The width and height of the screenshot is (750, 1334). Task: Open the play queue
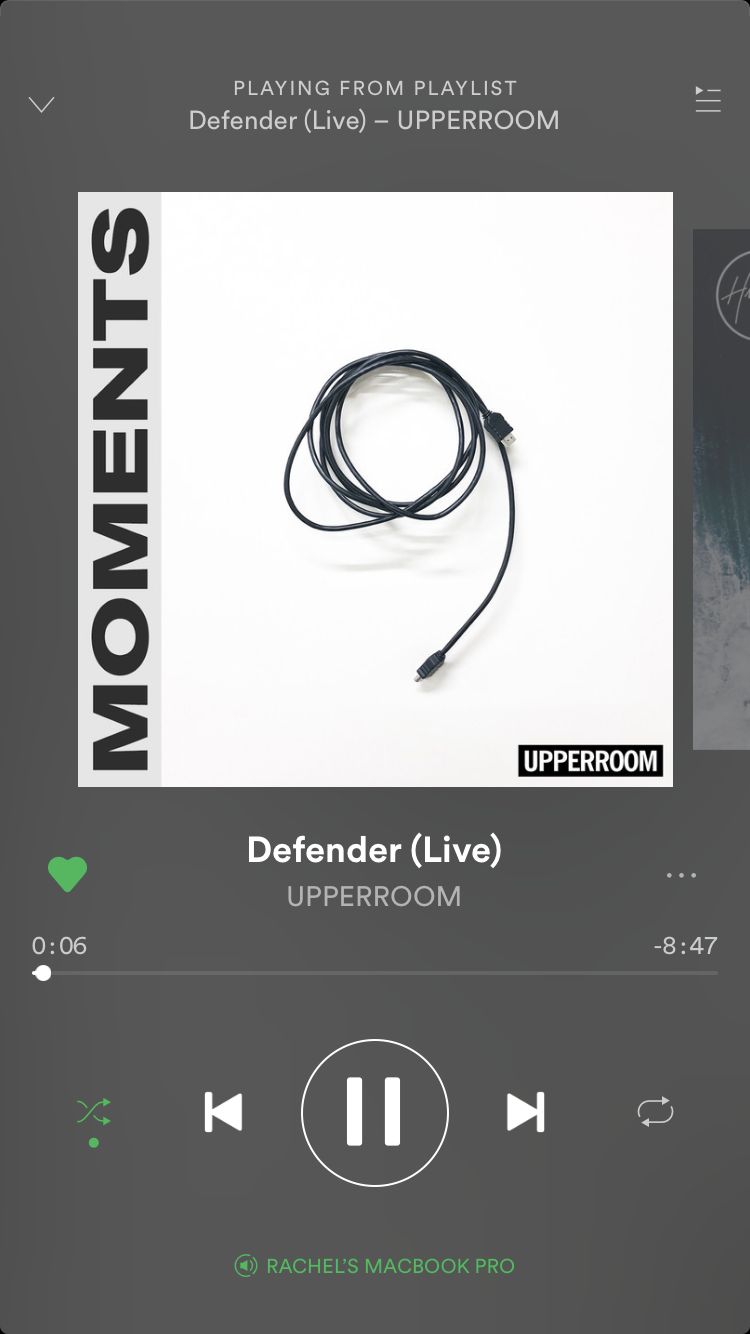point(708,99)
